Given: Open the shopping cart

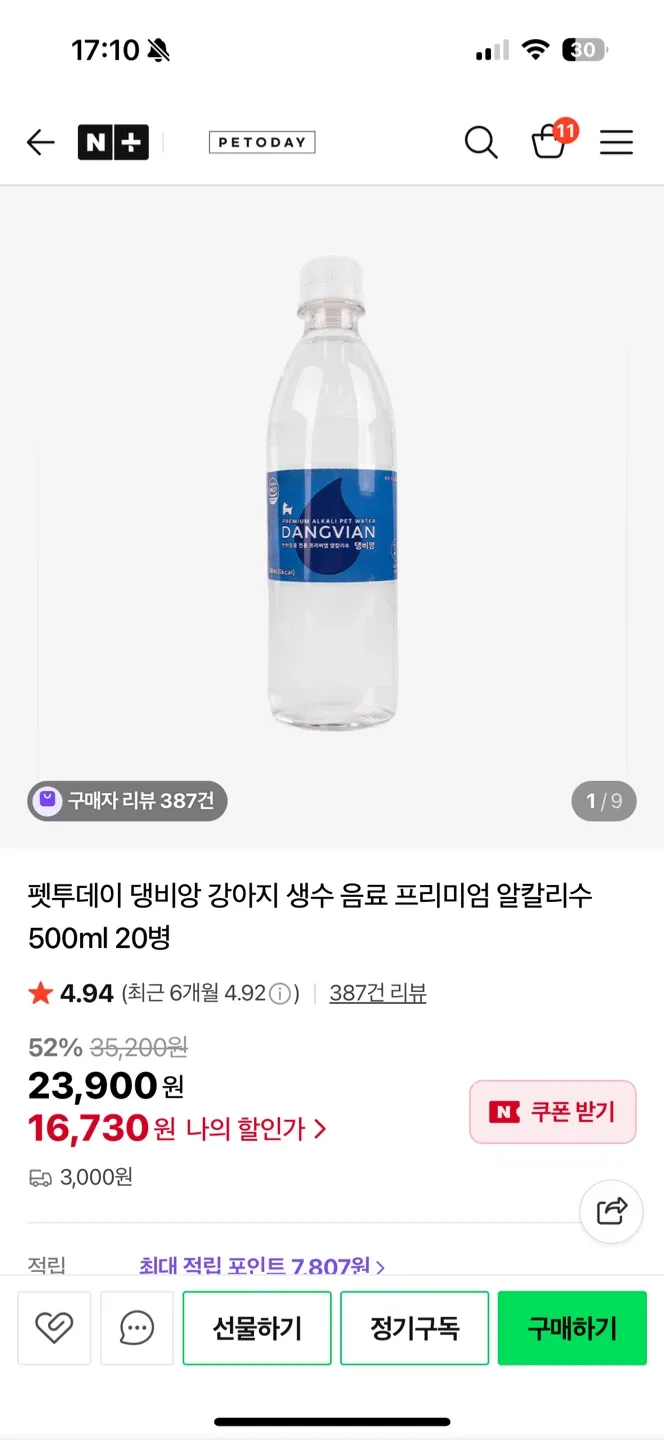Looking at the screenshot, I should 549,143.
